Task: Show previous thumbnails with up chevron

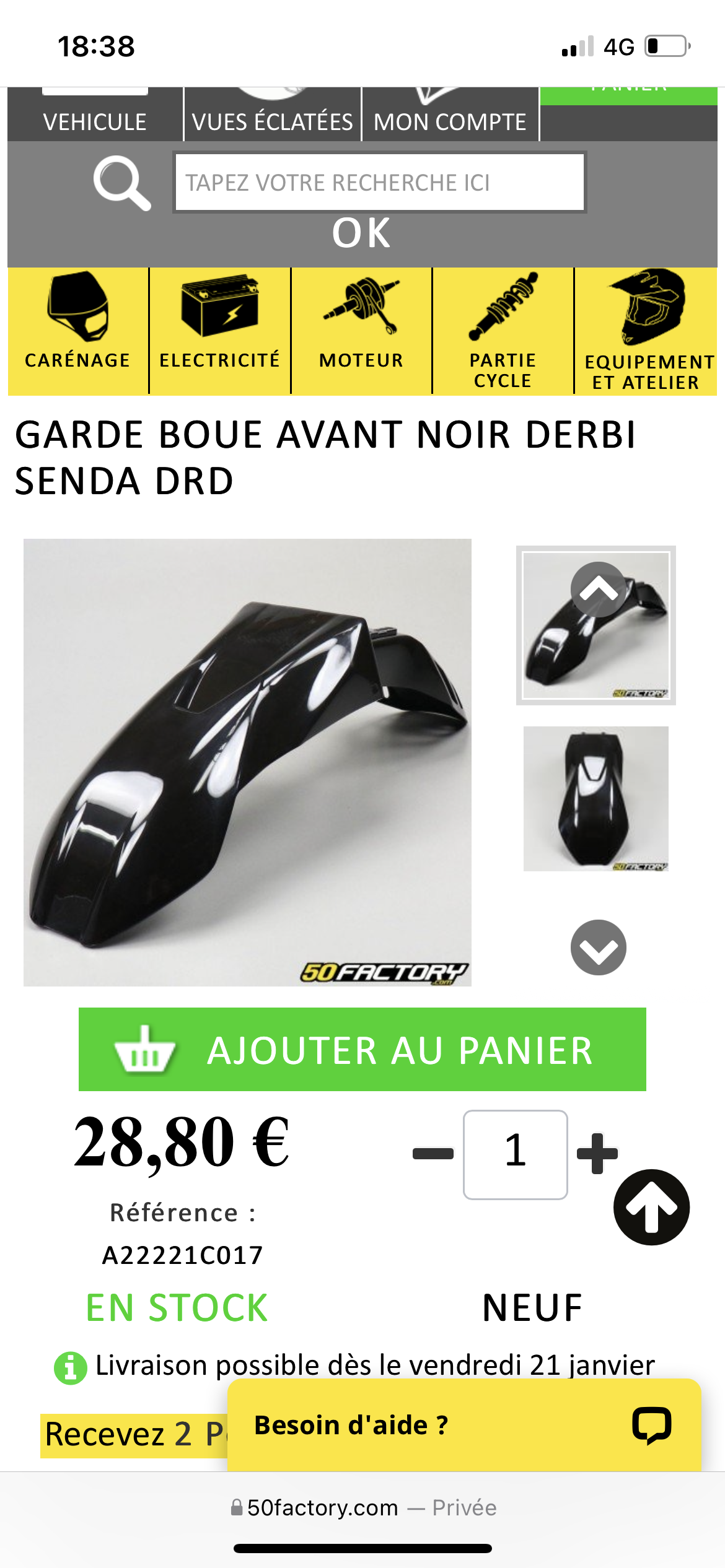Action: point(598,589)
